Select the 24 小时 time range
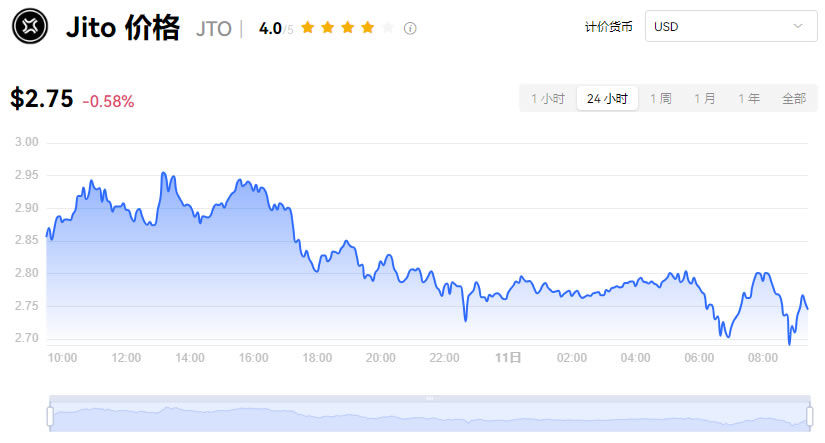Image resolution: width=825 pixels, height=443 pixels. (607, 99)
